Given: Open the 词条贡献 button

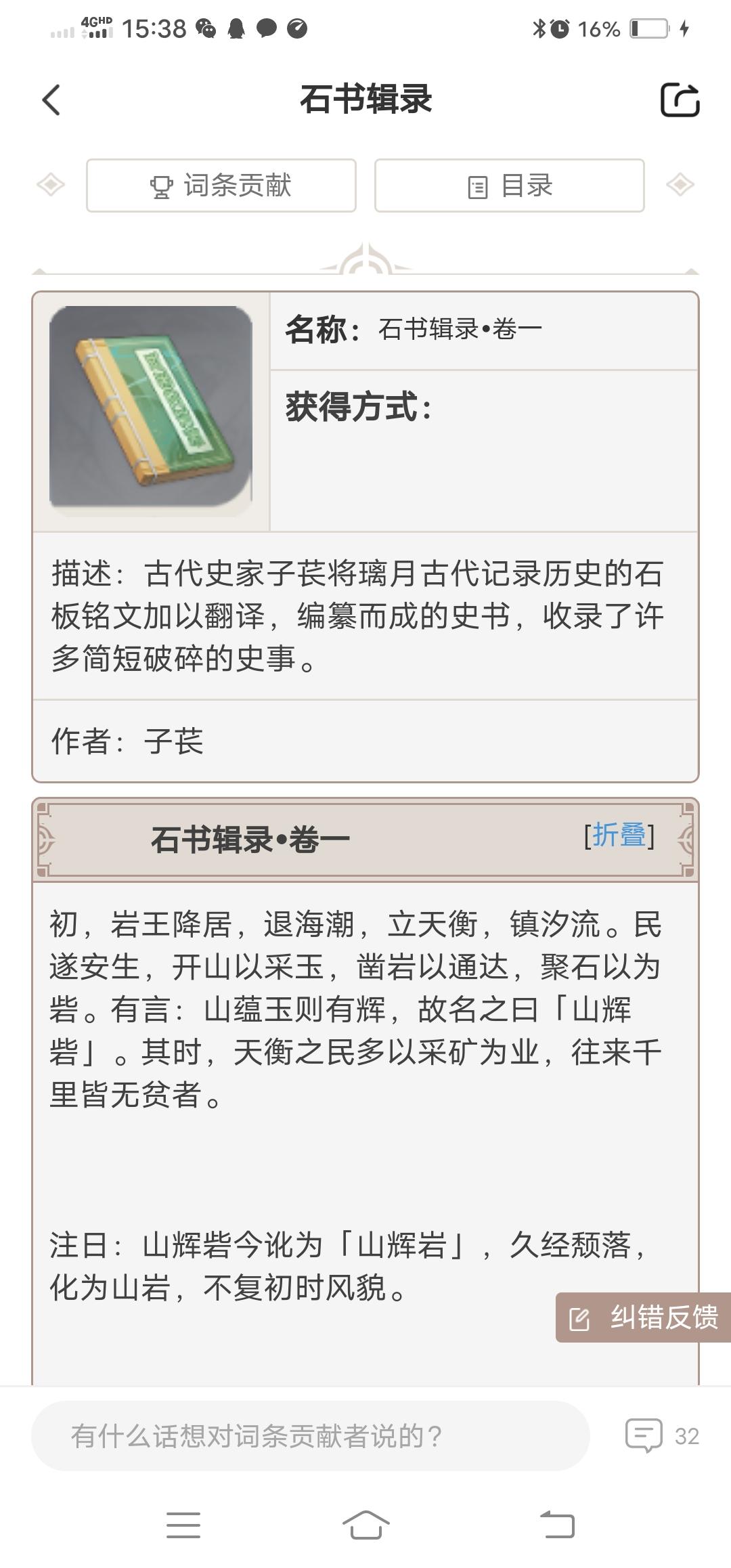Looking at the screenshot, I should (221, 186).
